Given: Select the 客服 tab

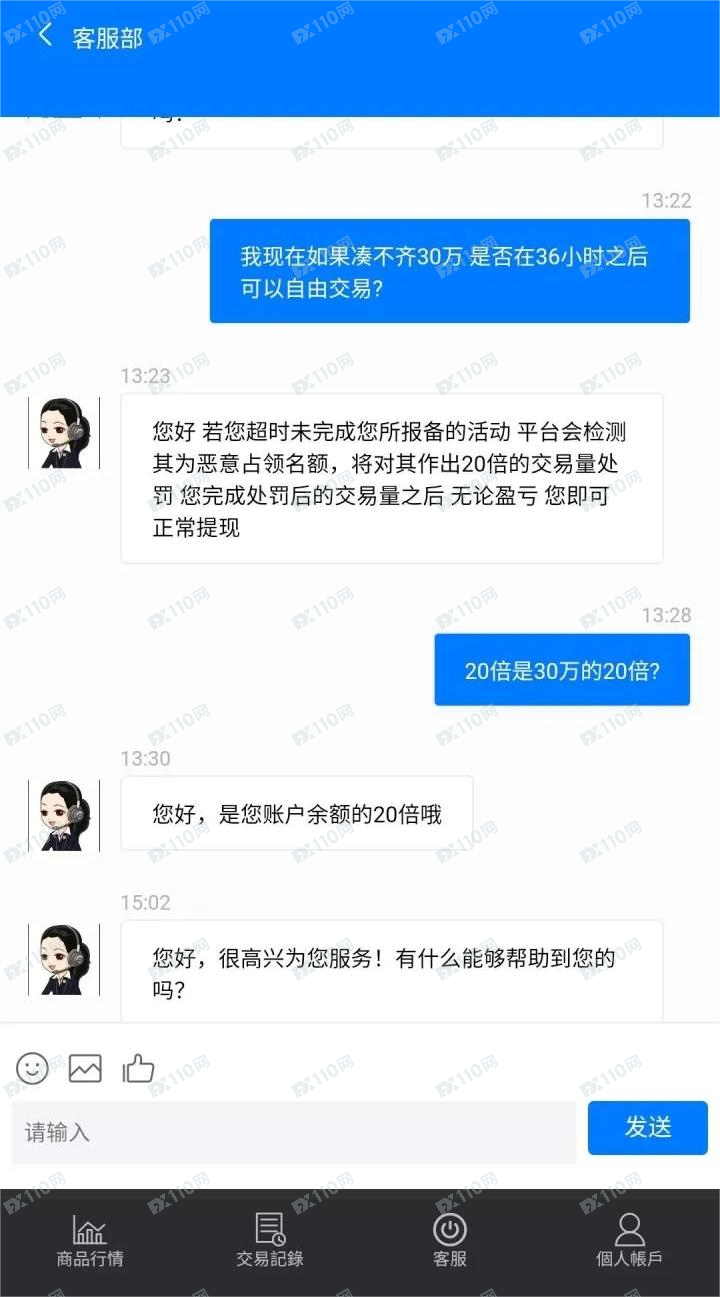Looking at the screenshot, I should click(450, 1240).
